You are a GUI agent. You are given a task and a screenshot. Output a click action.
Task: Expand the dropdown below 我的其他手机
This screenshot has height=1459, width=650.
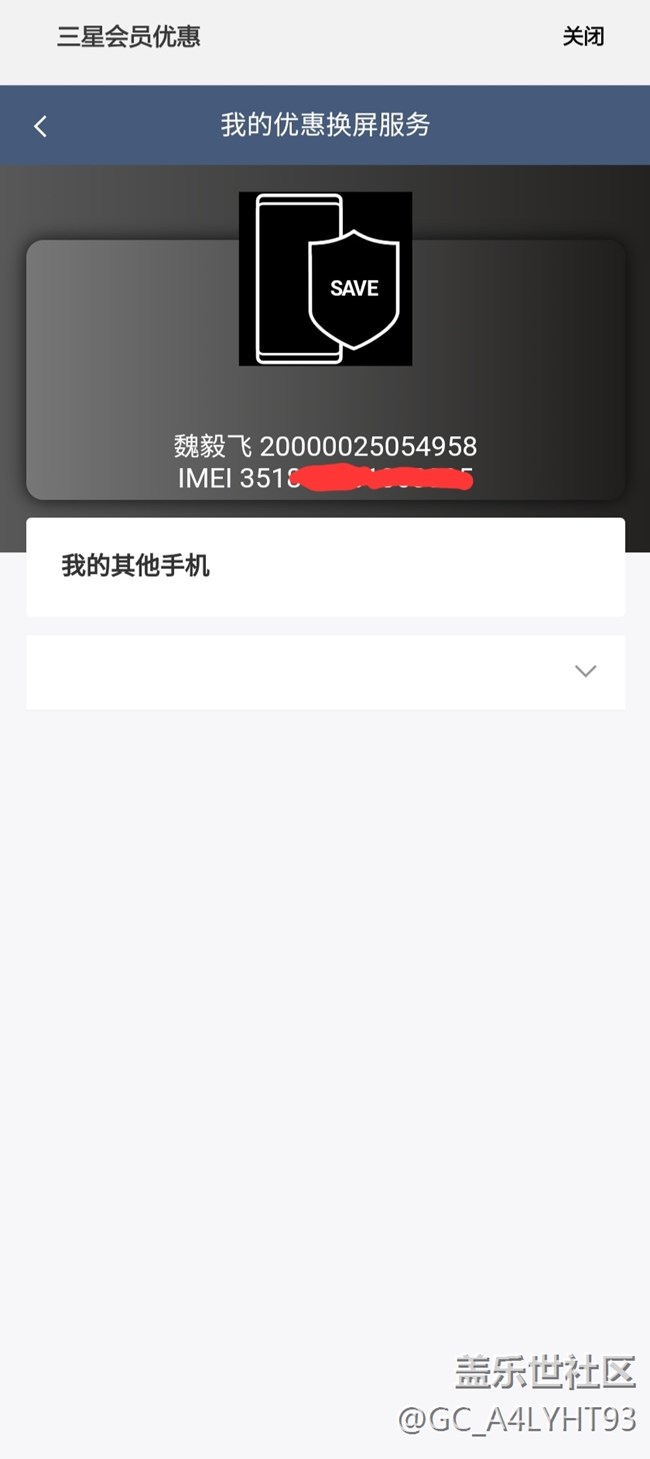pyautogui.click(x=326, y=672)
